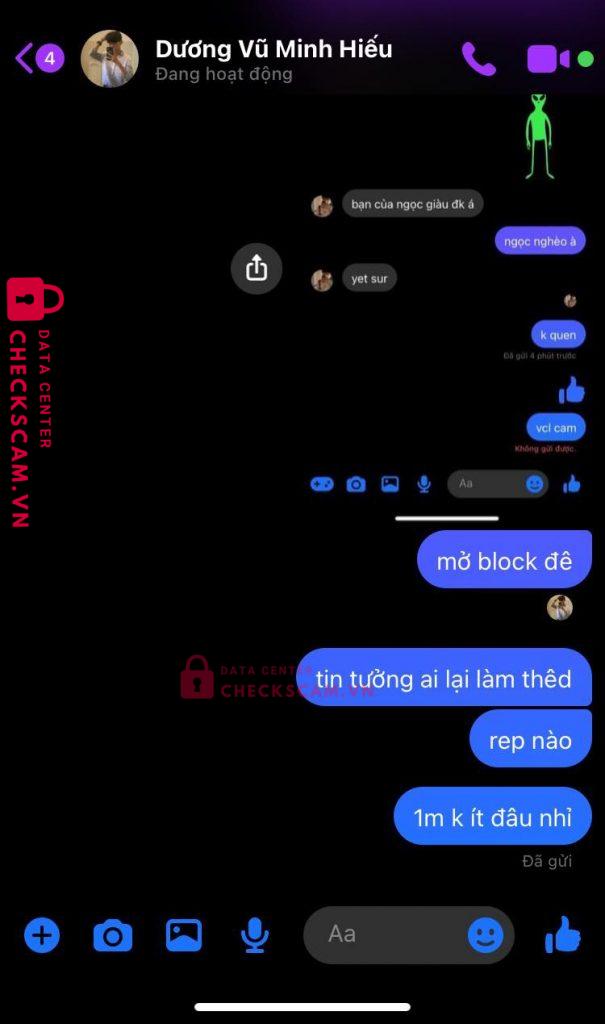Record a voice message with the microphone
The width and height of the screenshot is (605, 1024).
[255, 936]
